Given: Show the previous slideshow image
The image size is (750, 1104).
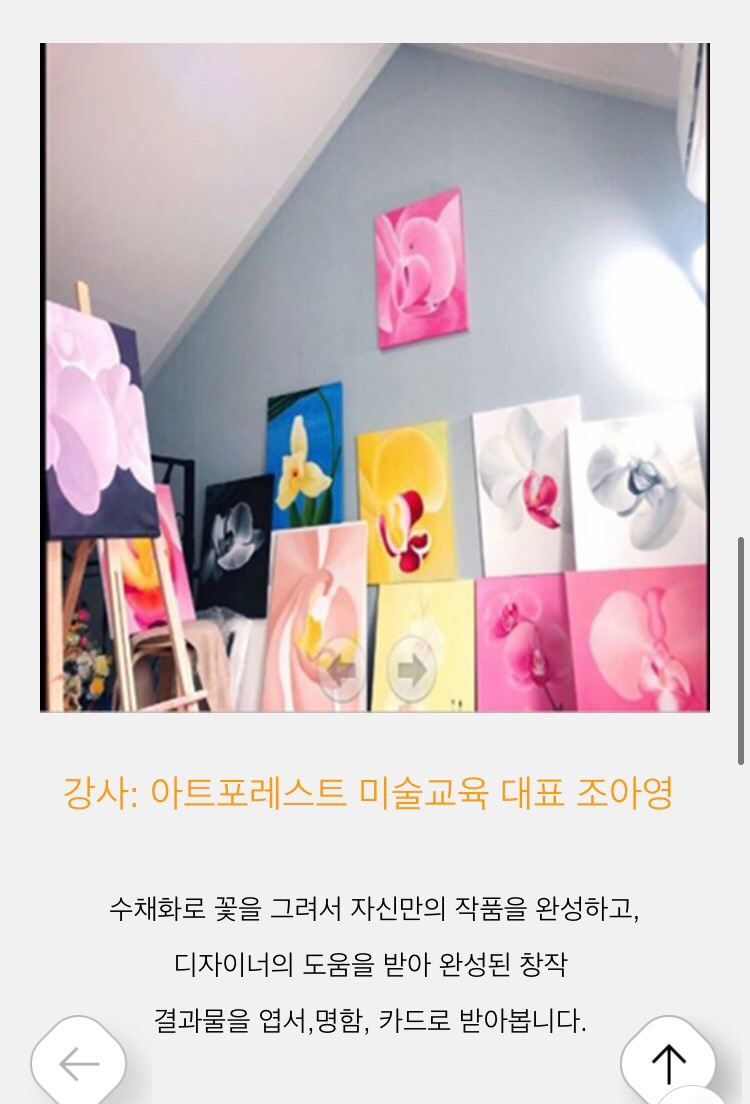Looking at the screenshot, I should click(342, 668).
